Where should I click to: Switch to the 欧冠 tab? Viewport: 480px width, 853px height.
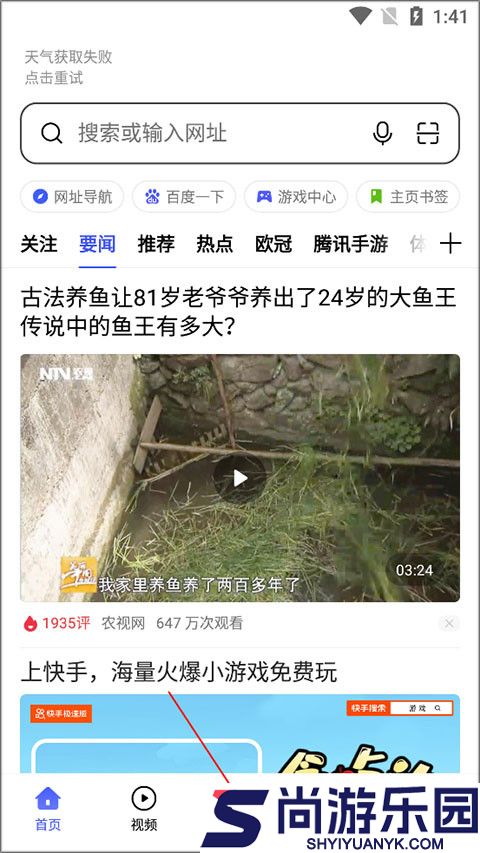tap(274, 244)
